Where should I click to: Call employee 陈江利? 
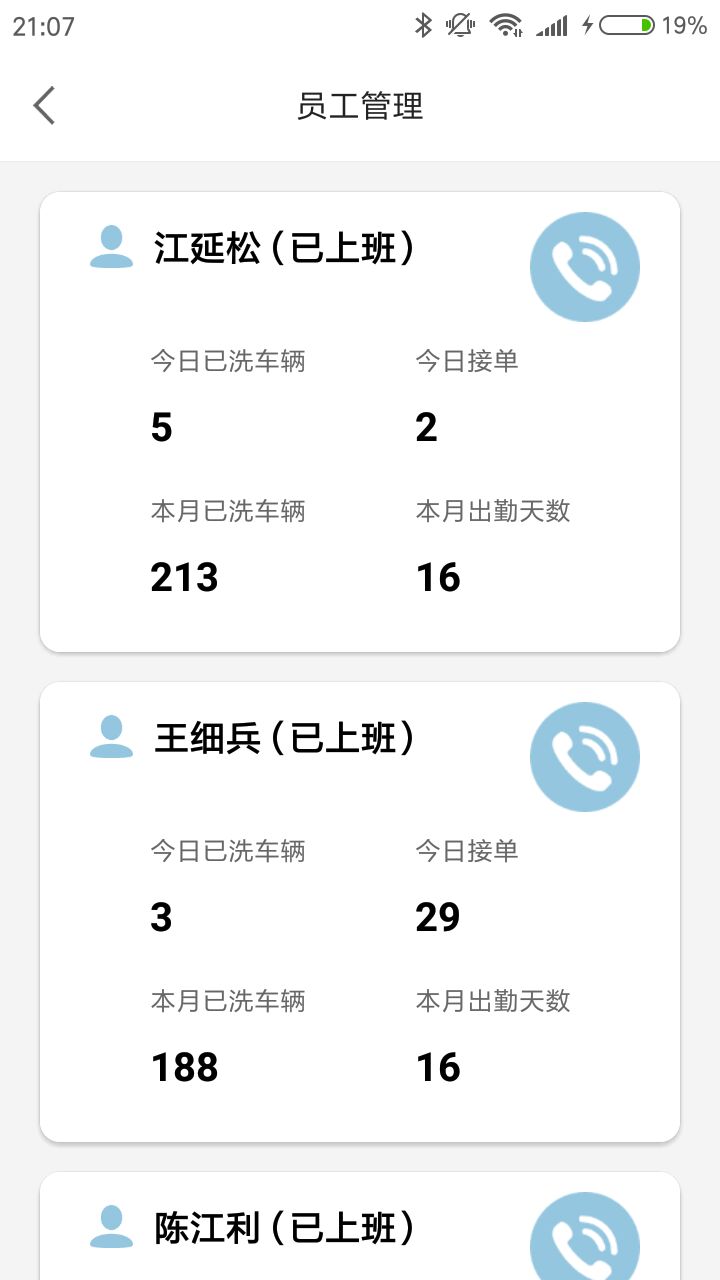tap(584, 1240)
